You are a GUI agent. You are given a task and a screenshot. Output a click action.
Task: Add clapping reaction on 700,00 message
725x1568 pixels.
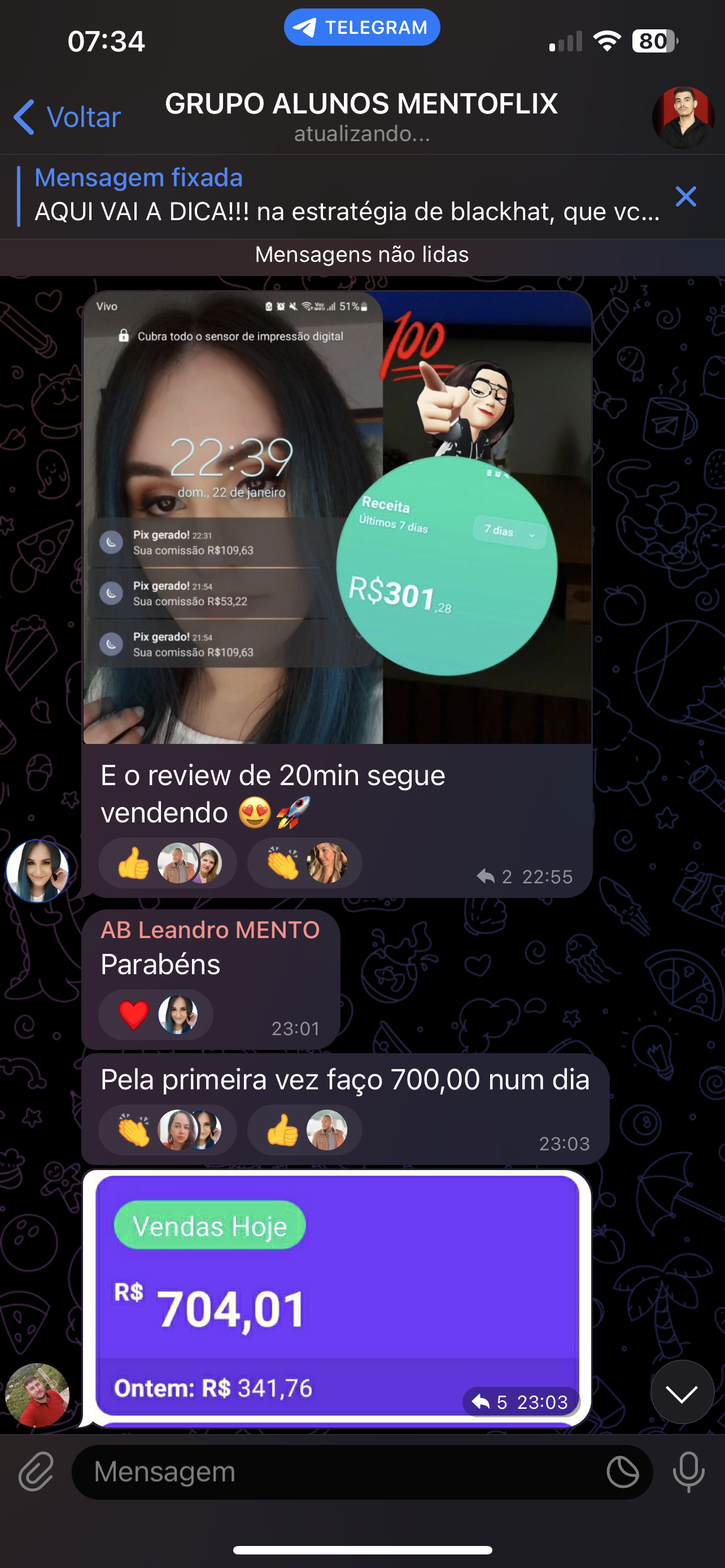tap(133, 1131)
